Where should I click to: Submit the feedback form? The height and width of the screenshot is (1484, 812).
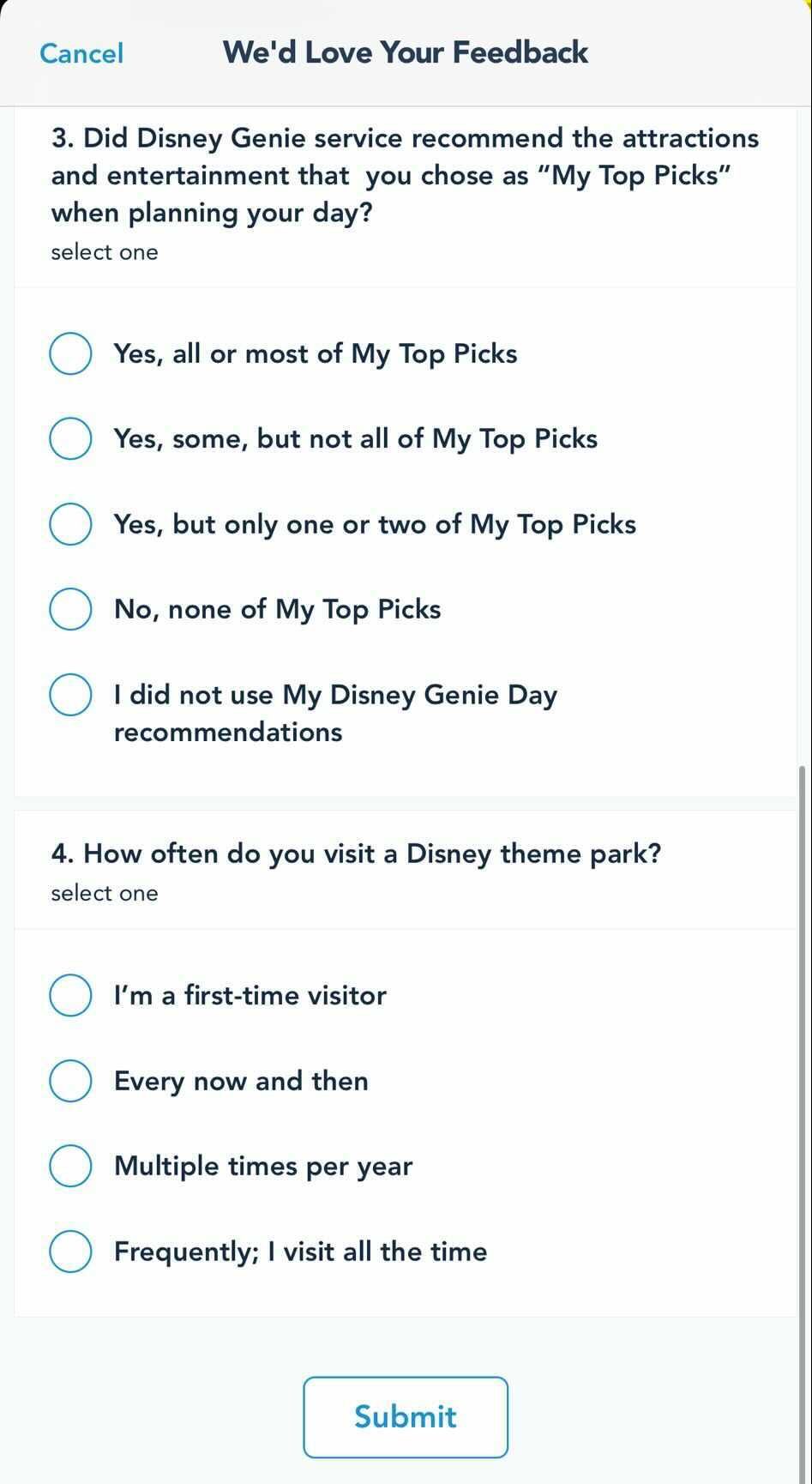pos(406,1416)
